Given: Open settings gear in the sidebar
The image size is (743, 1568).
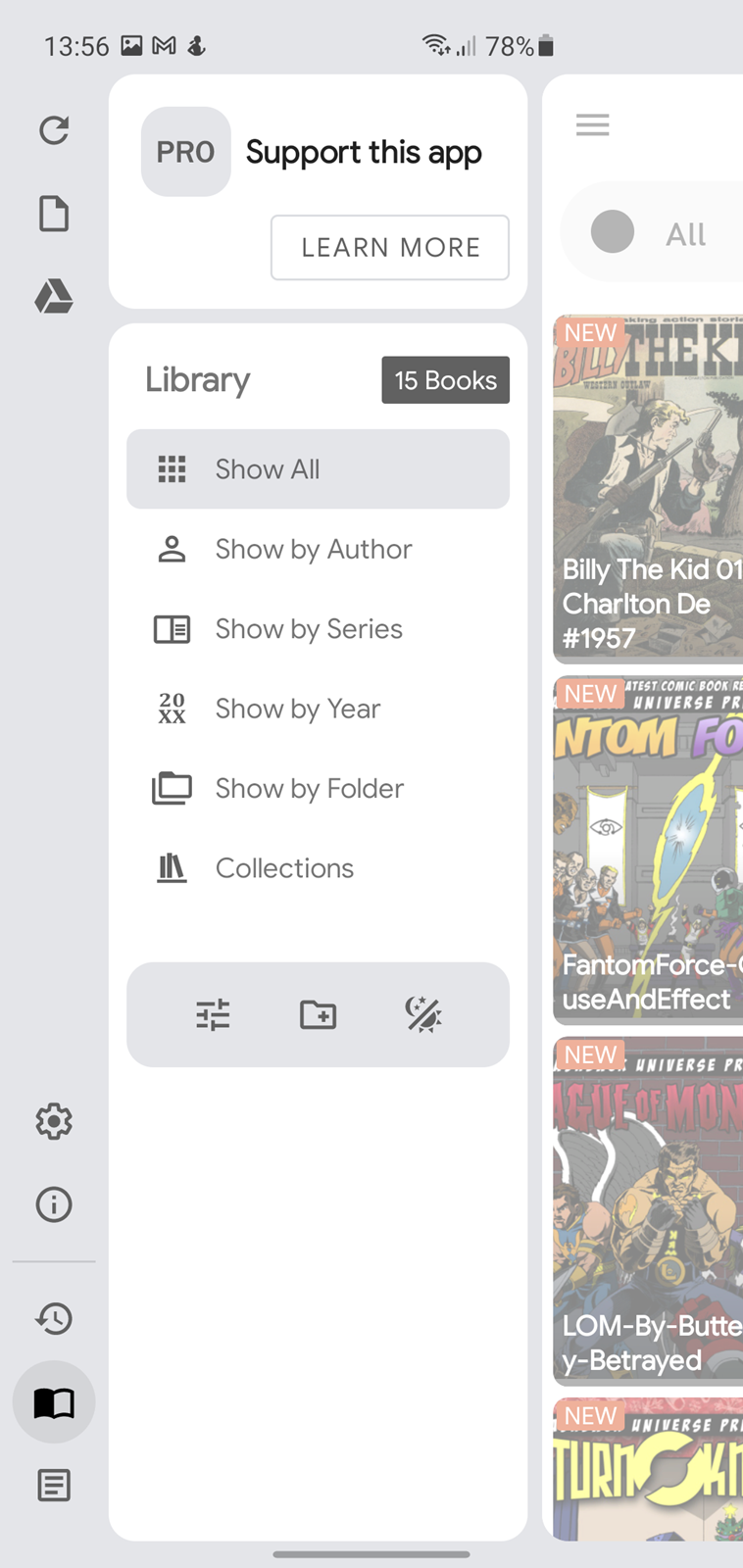Looking at the screenshot, I should [x=54, y=1121].
